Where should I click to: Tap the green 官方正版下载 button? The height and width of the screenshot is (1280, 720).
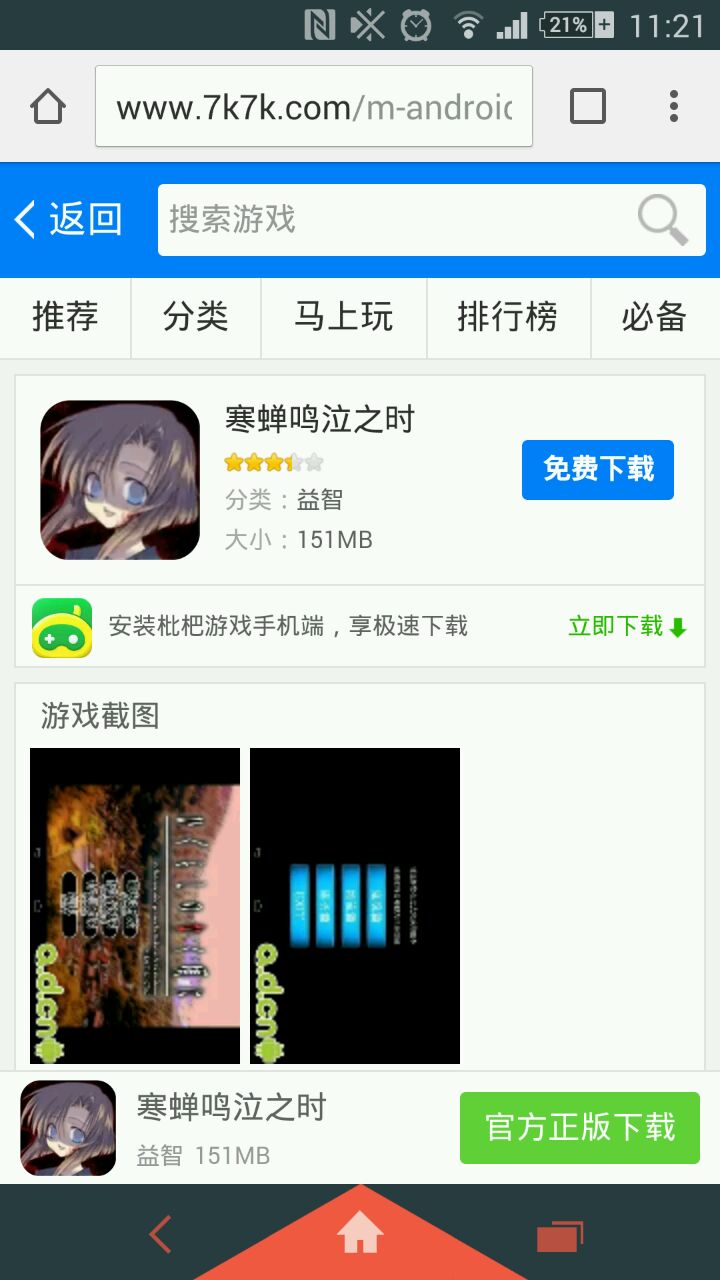580,1128
